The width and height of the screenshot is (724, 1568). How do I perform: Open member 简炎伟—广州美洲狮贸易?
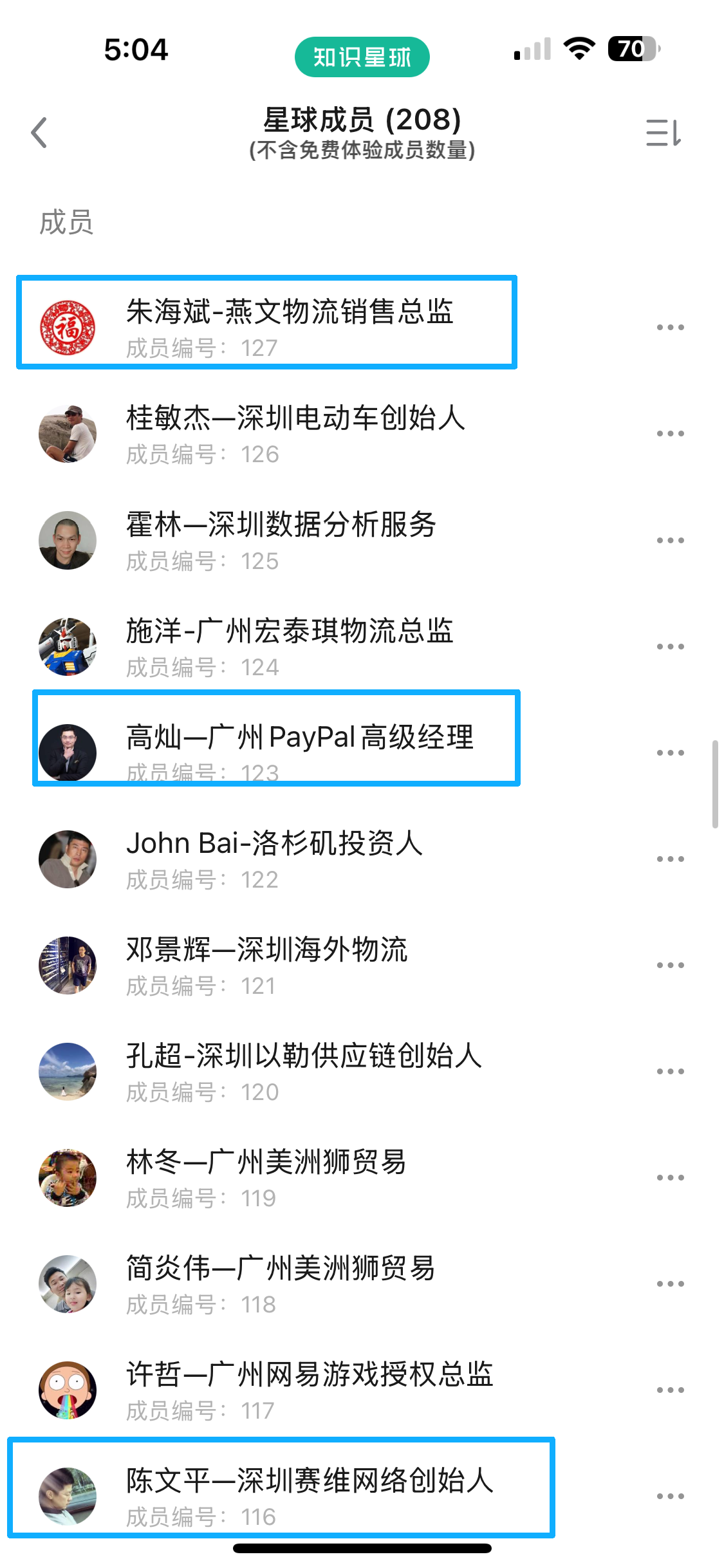click(281, 1283)
